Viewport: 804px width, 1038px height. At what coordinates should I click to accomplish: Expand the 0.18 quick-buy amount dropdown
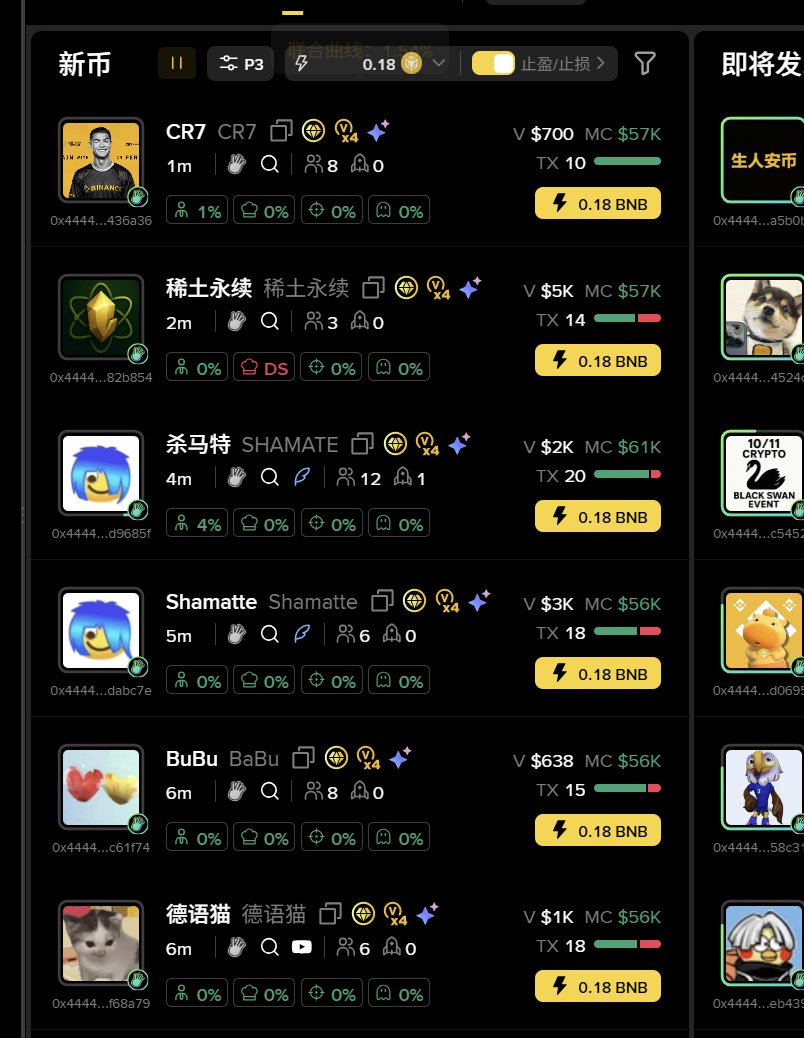click(x=438, y=63)
